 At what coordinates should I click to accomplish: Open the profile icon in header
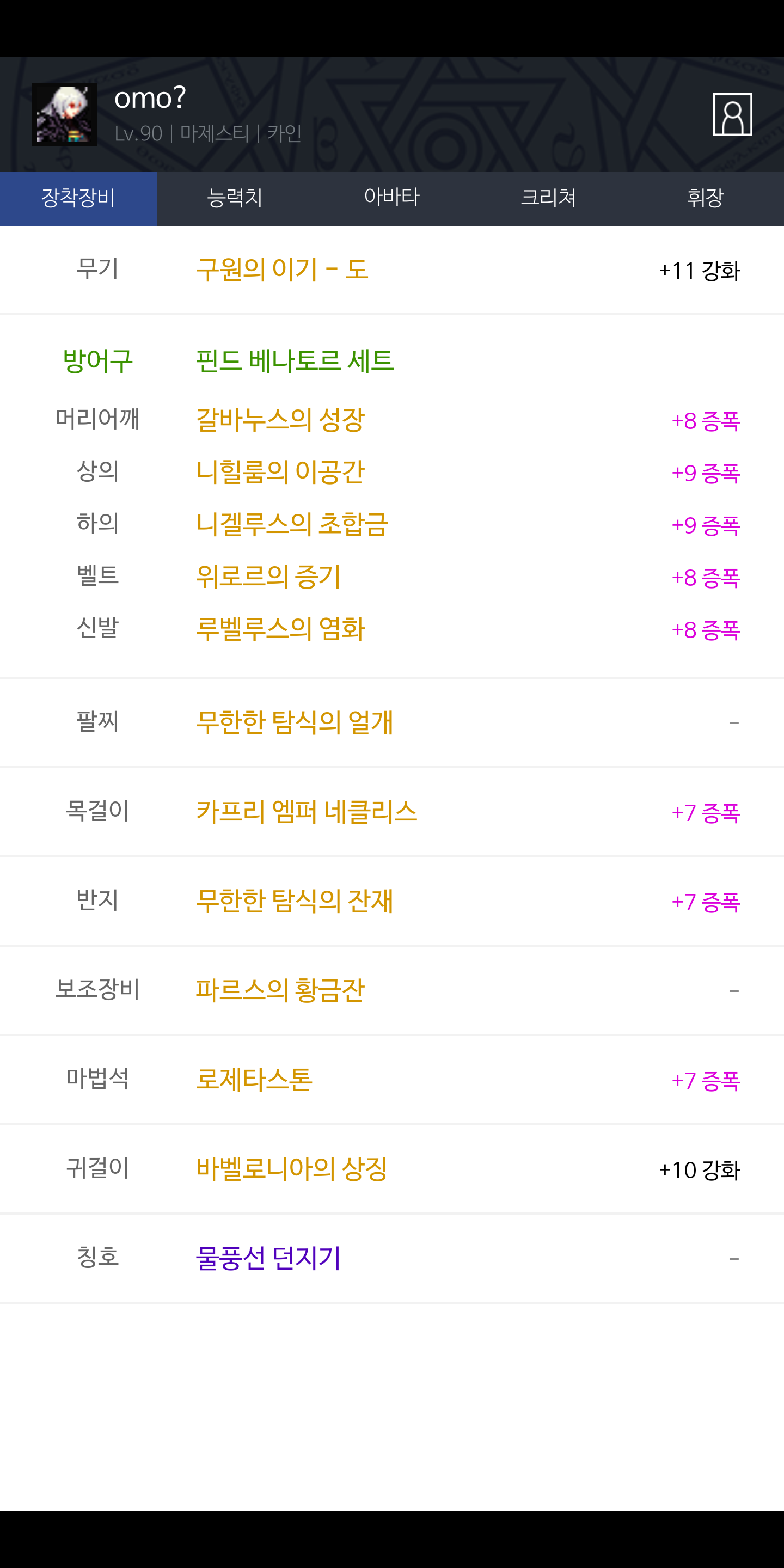[x=732, y=114]
